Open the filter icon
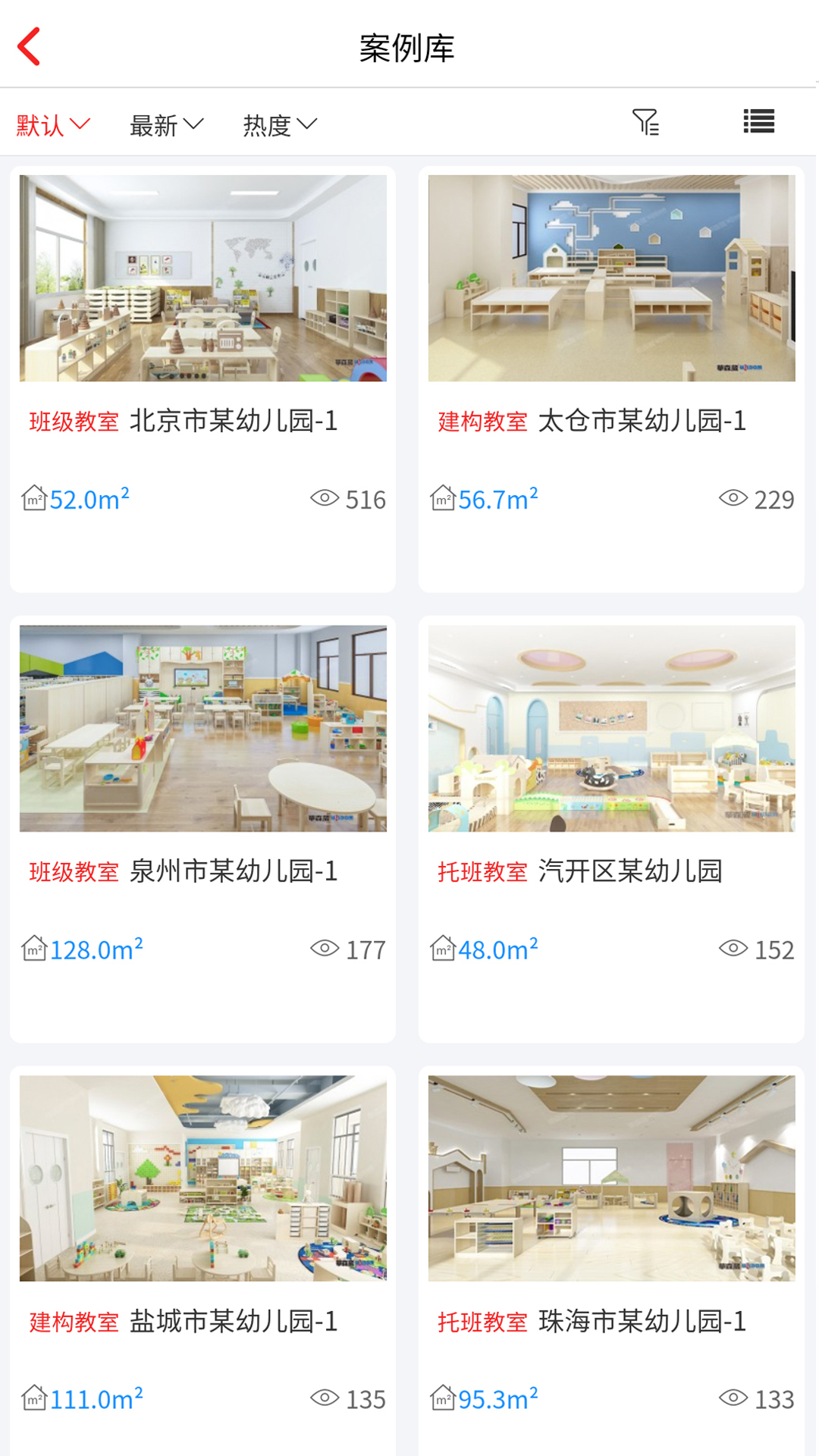The image size is (819, 1456). (646, 122)
